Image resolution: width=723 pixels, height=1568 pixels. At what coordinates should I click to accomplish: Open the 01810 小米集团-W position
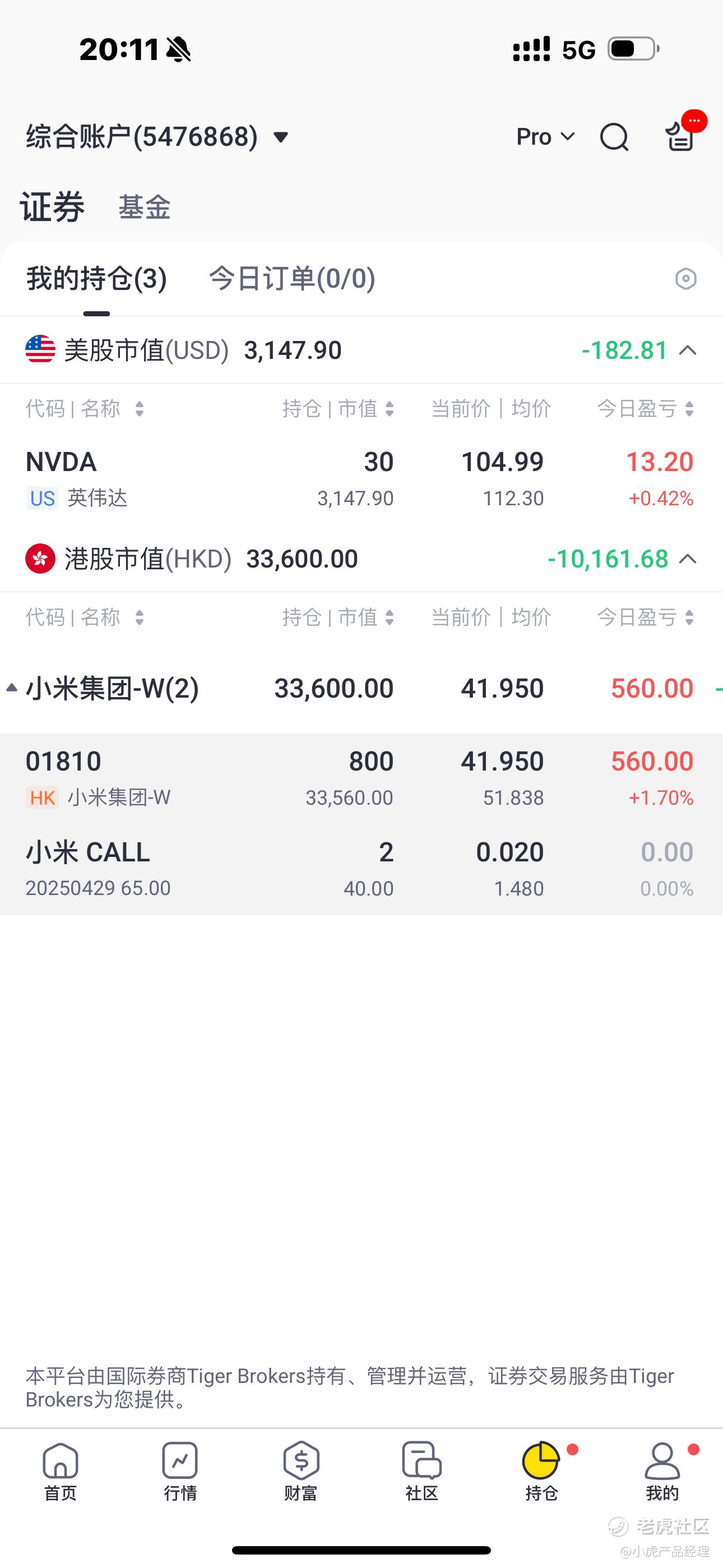pyautogui.click(x=361, y=778)
